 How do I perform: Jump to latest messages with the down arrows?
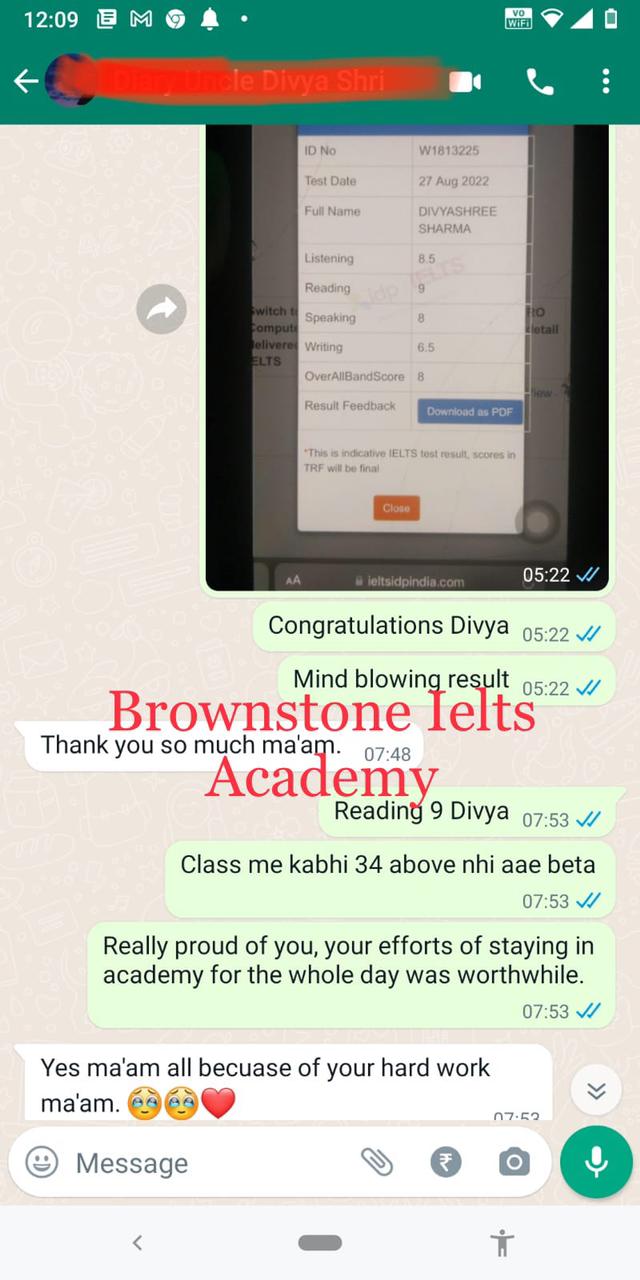coord(596,1092)
